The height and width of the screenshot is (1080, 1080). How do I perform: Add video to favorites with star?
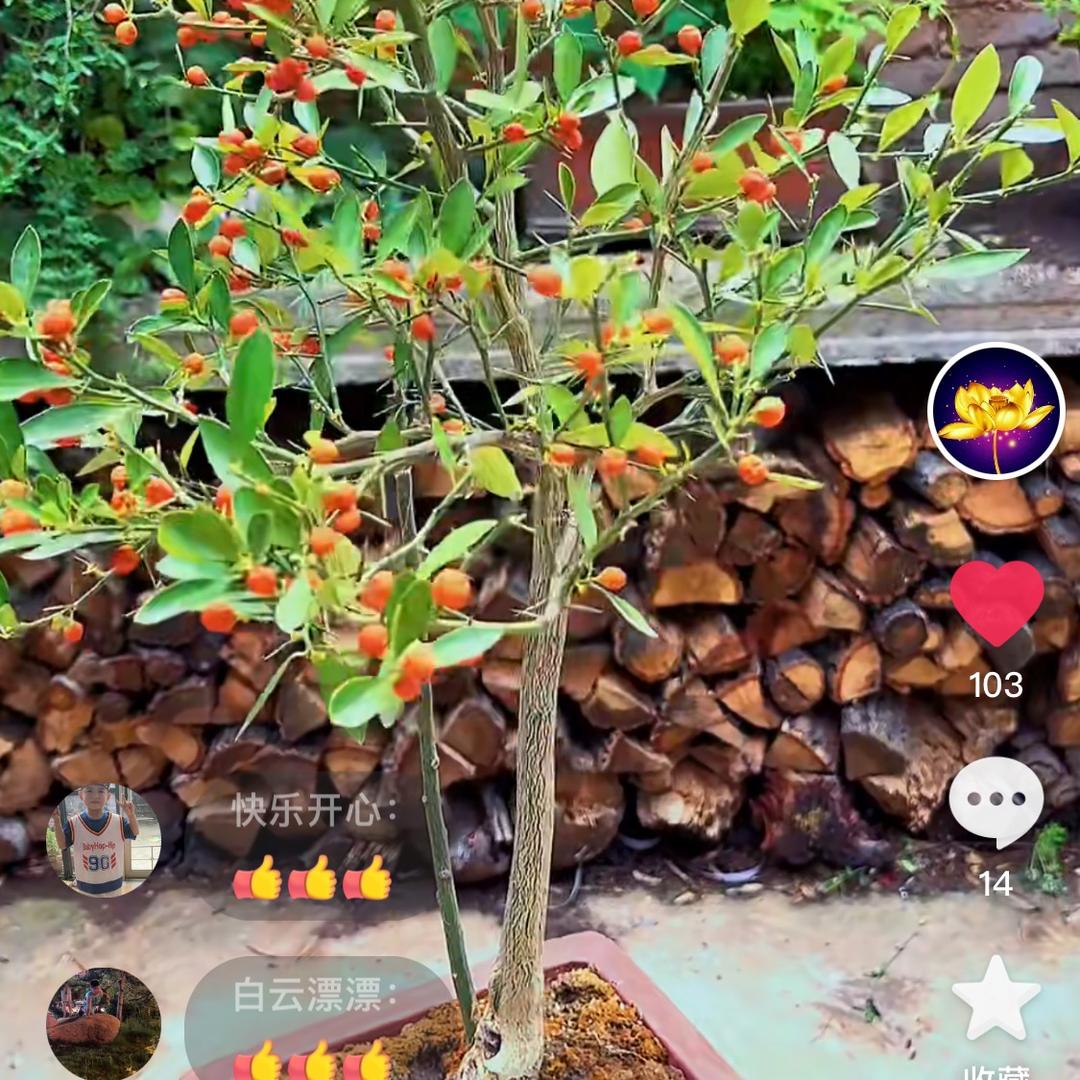click(x=996, y=998)
